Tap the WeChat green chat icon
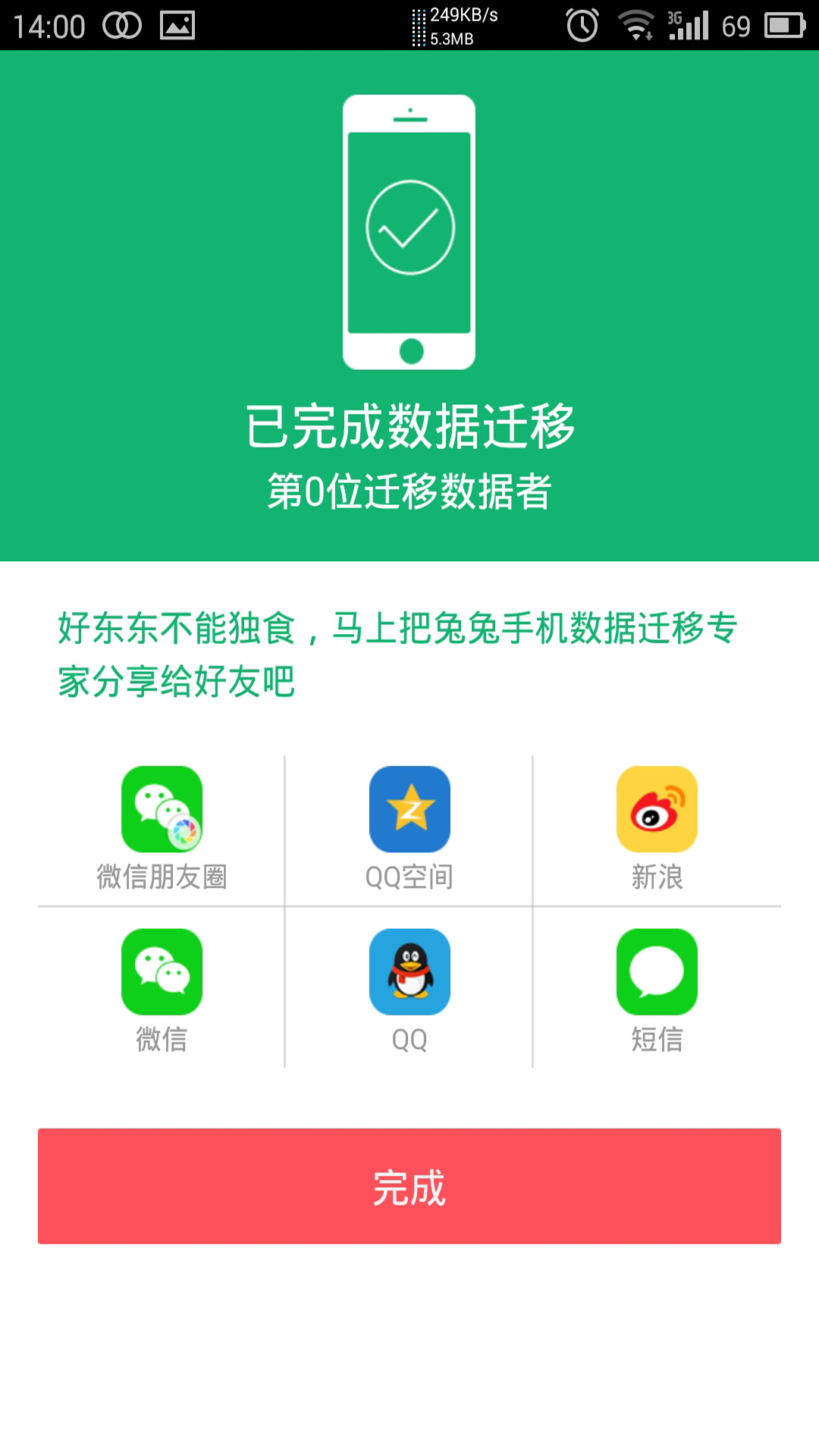This screenshot has width=819, height=1456. tap(162, 974)
